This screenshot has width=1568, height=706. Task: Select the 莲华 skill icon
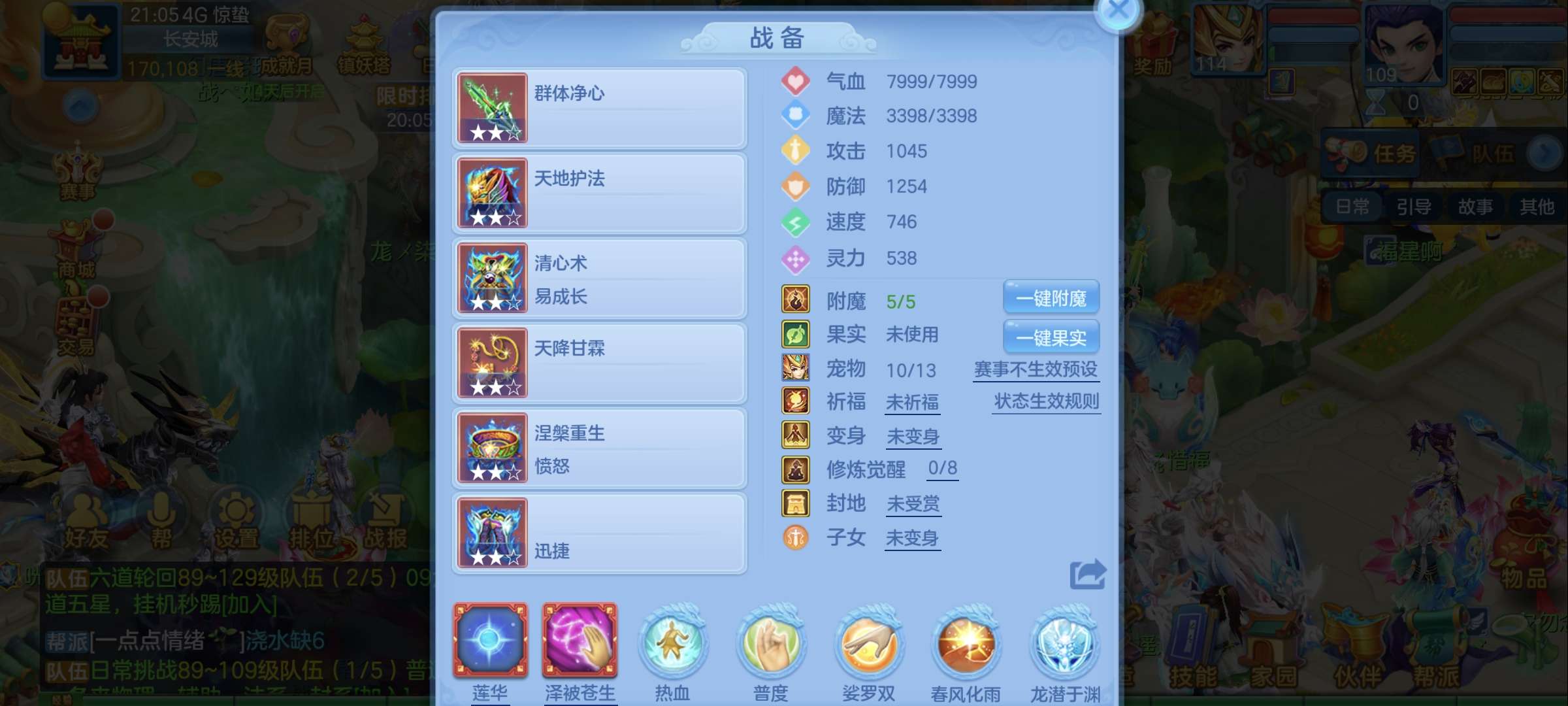[x=491, y=641]
